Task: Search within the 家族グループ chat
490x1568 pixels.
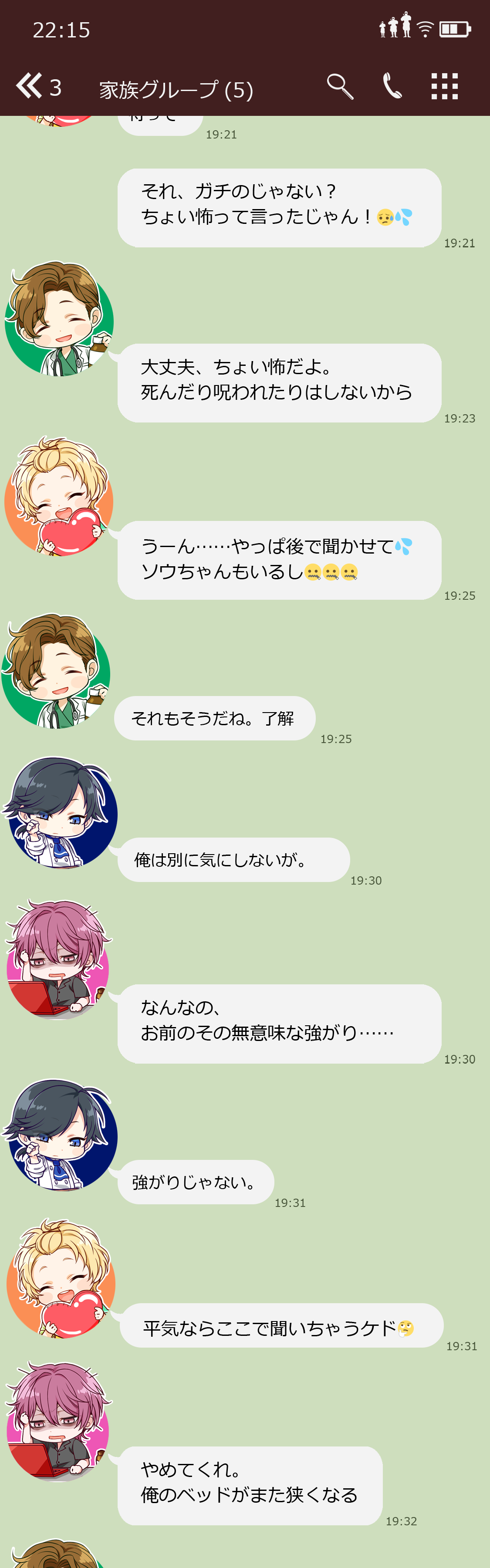Action: 340,86
